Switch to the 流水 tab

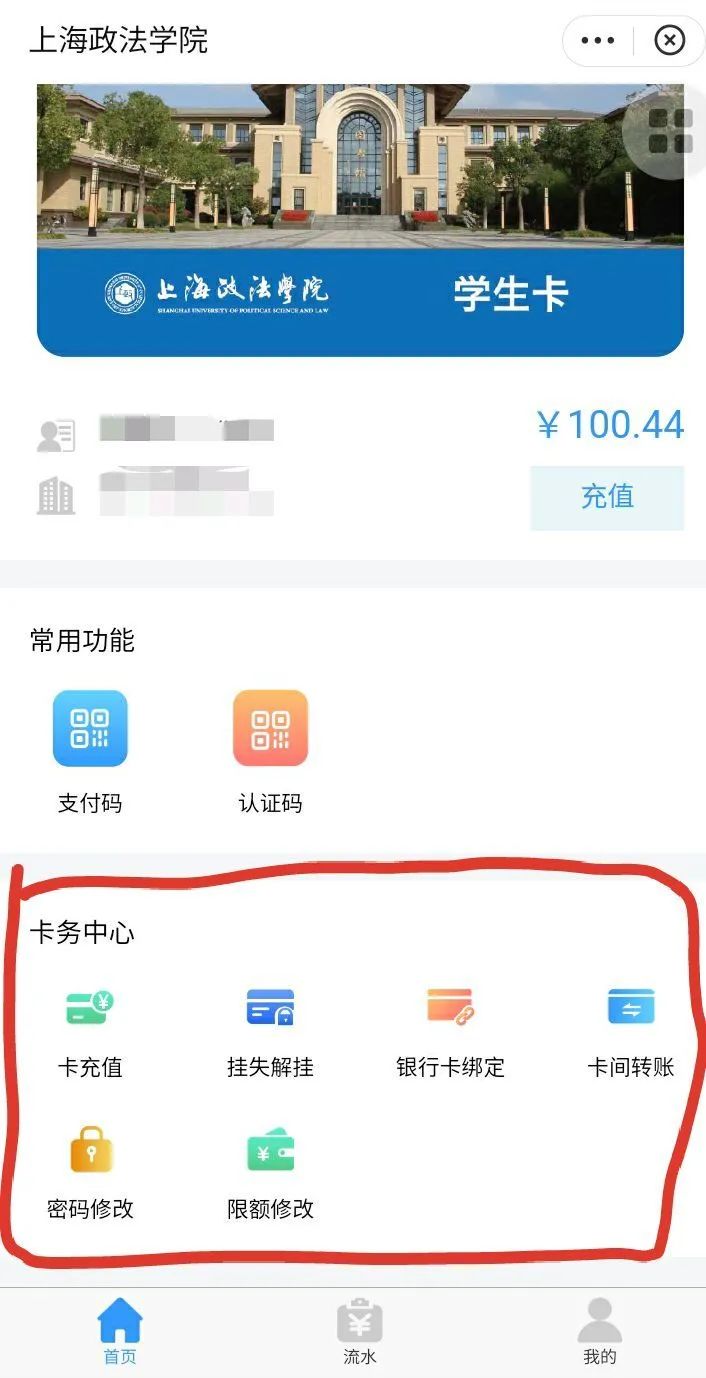[359, 1331]
